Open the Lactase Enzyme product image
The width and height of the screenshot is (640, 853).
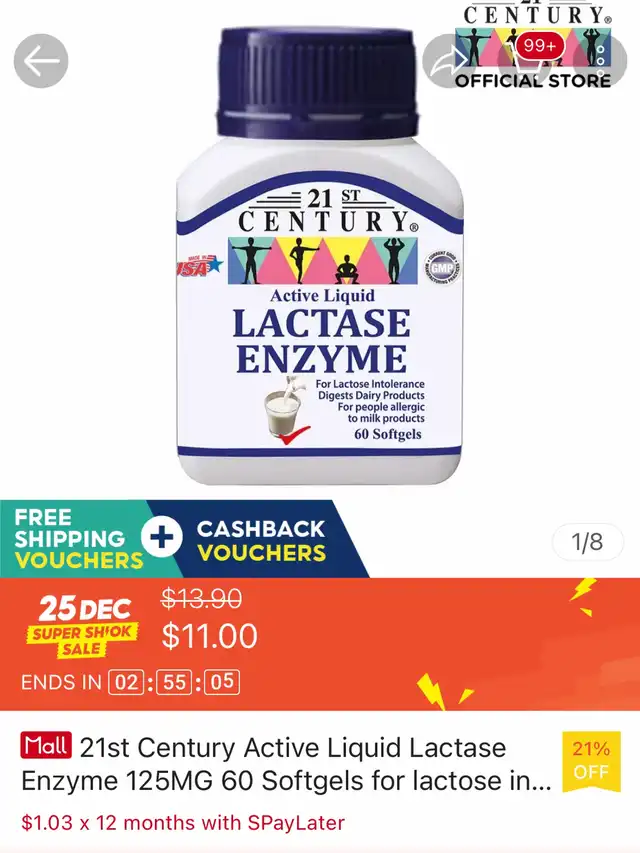(322, 270)
